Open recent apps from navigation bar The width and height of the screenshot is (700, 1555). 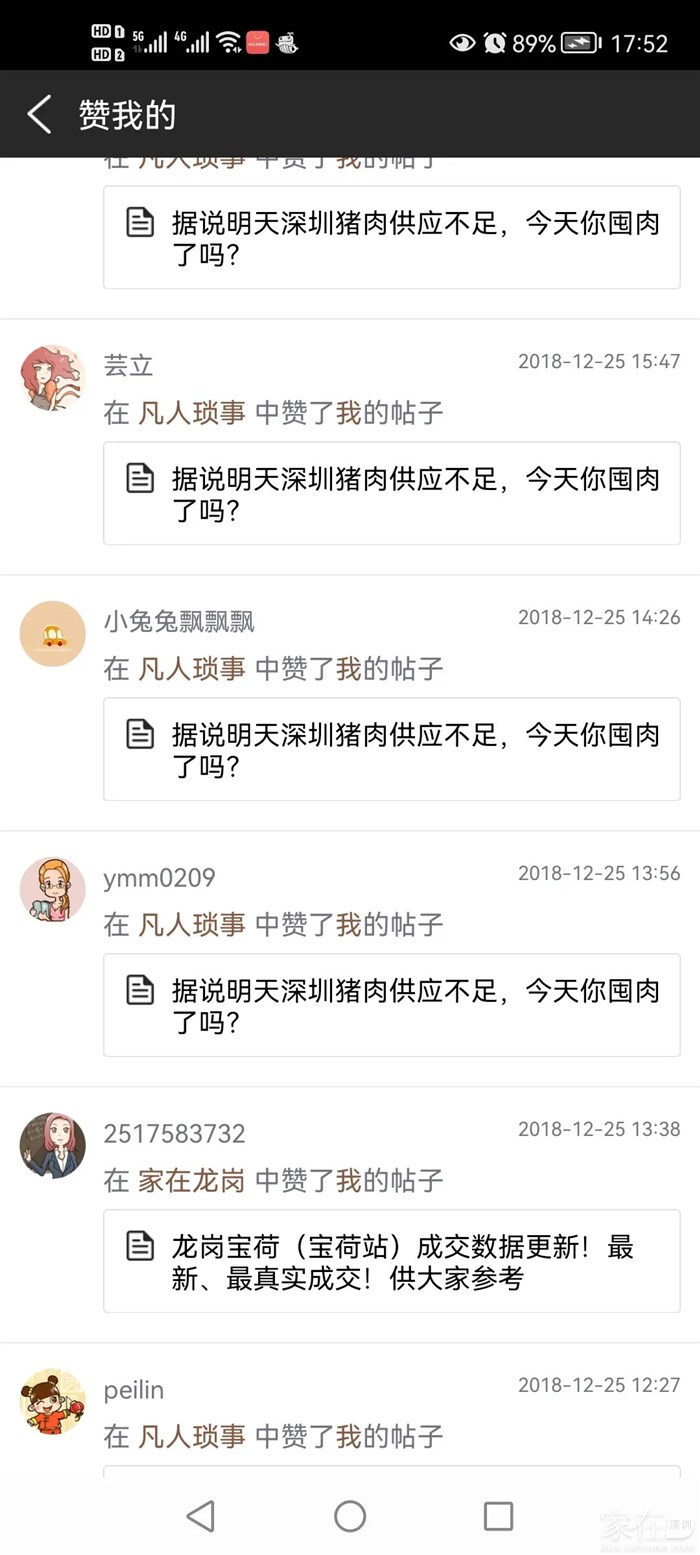click(x=498, y=1516)
